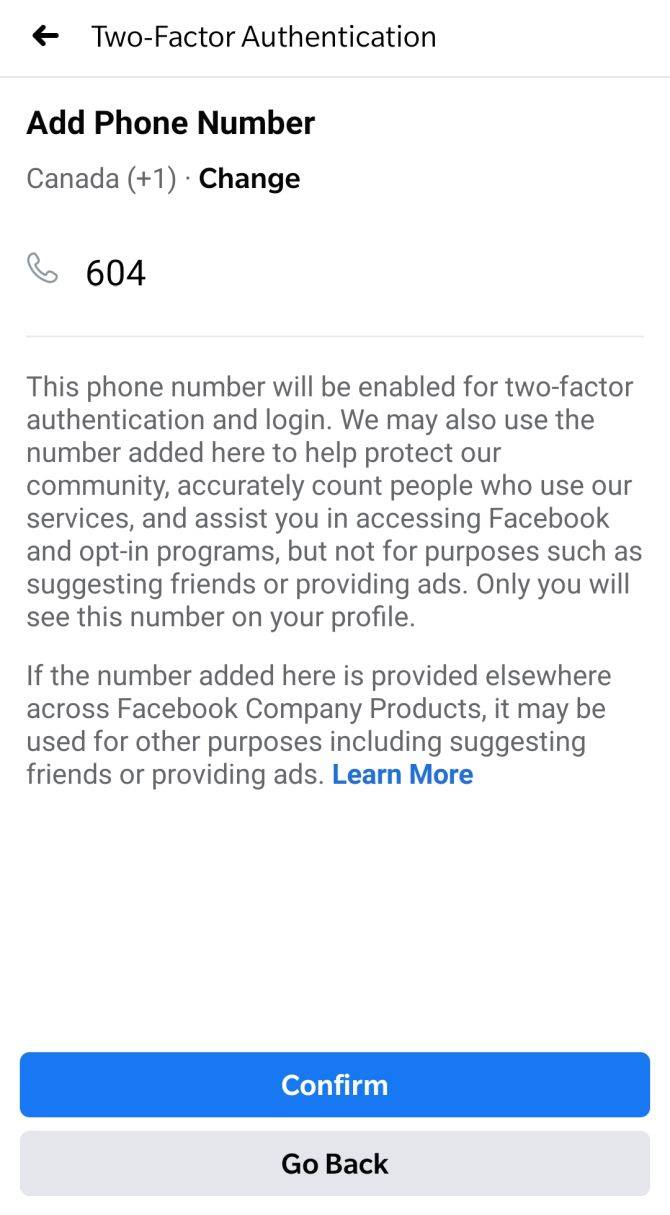
Task: Confirm the phone number
Action: pos(335,1085)
